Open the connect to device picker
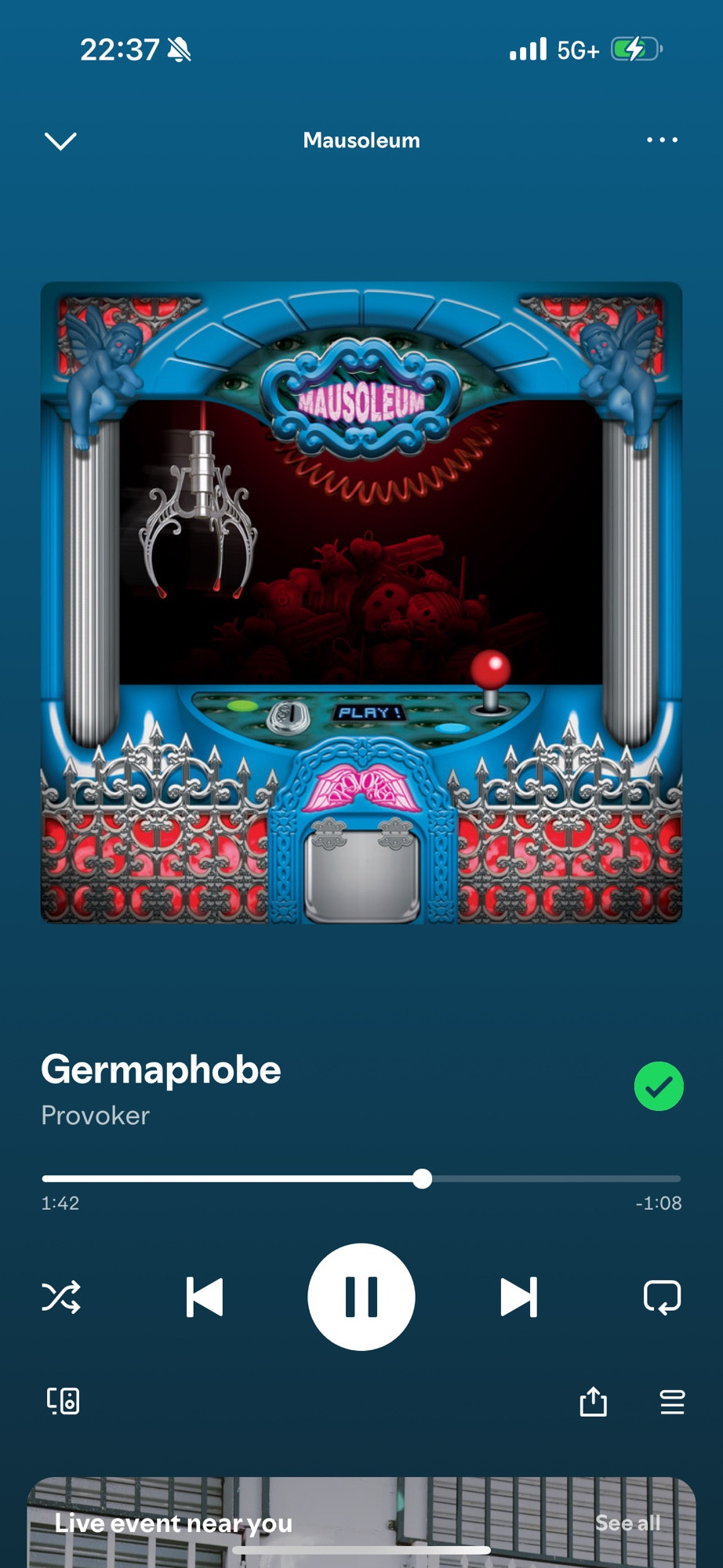Image resolution: width=723 pixels, height=1568 pixels. [63, 1400]
